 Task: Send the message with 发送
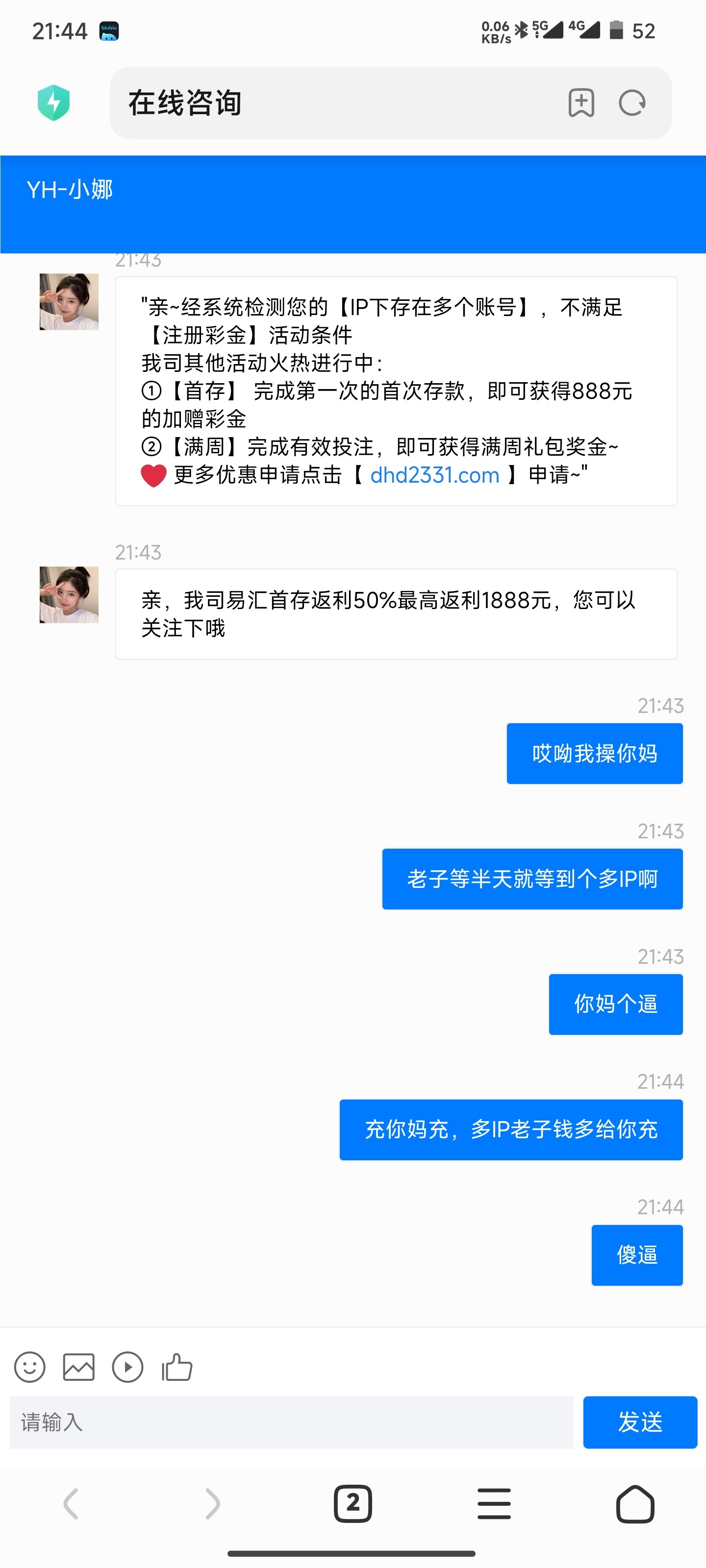[x=640, y=1422]
